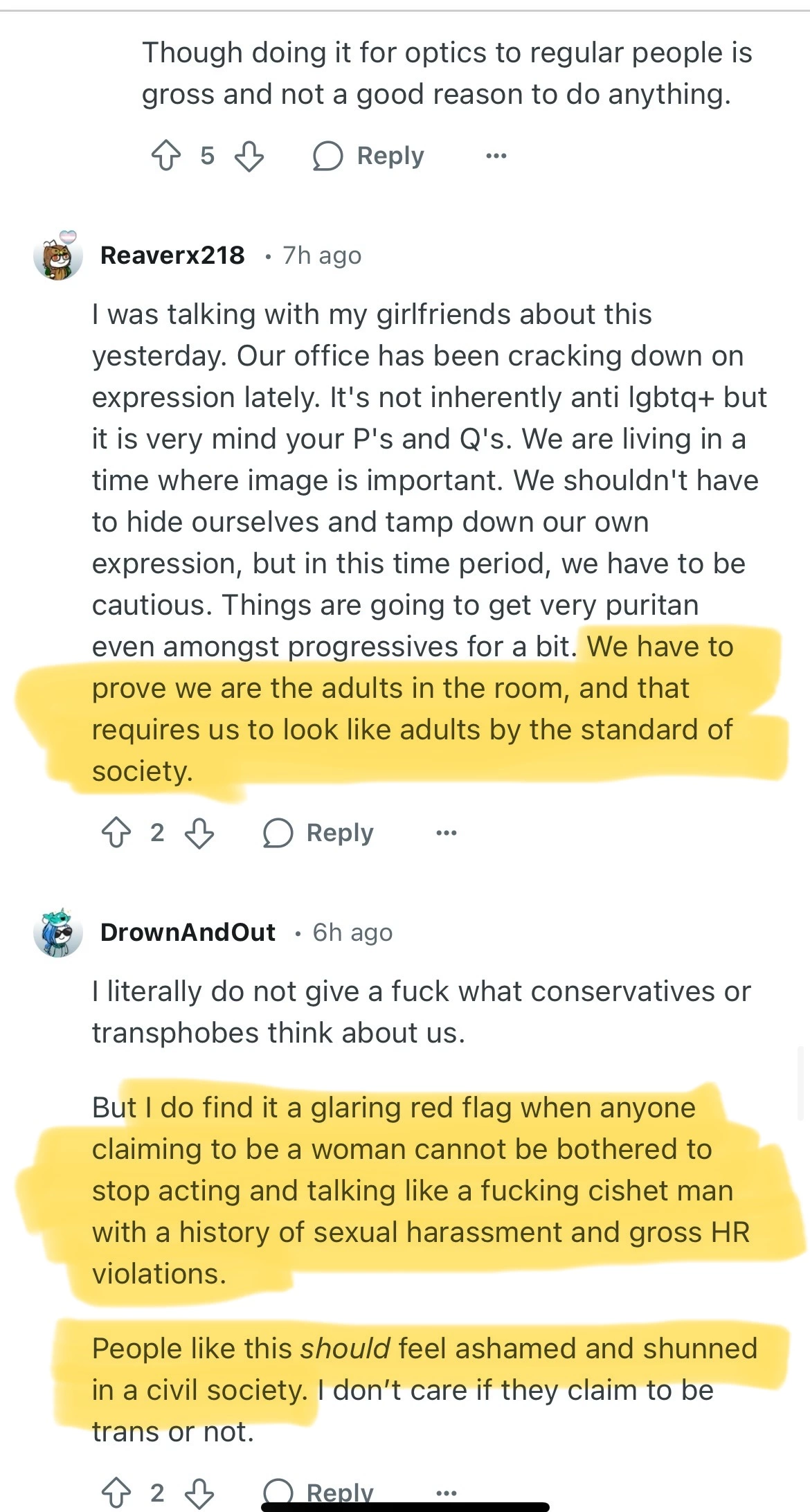Image resolution: width=810 pixels, height=1512 pixels.
Task: Tap the DrownAndOut username
Action: 188,933
